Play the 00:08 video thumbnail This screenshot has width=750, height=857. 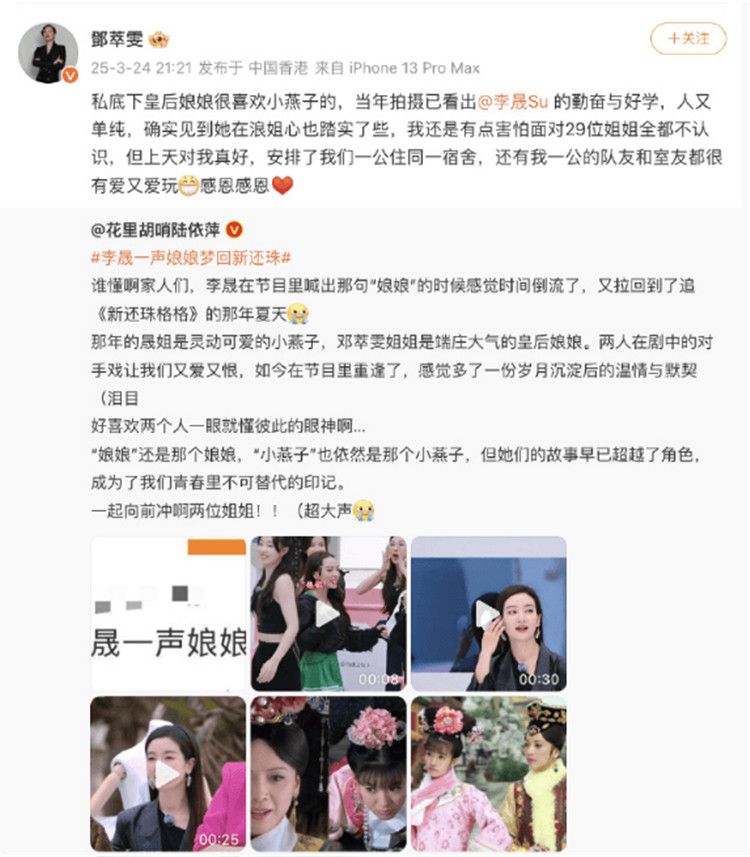[328, 613]
